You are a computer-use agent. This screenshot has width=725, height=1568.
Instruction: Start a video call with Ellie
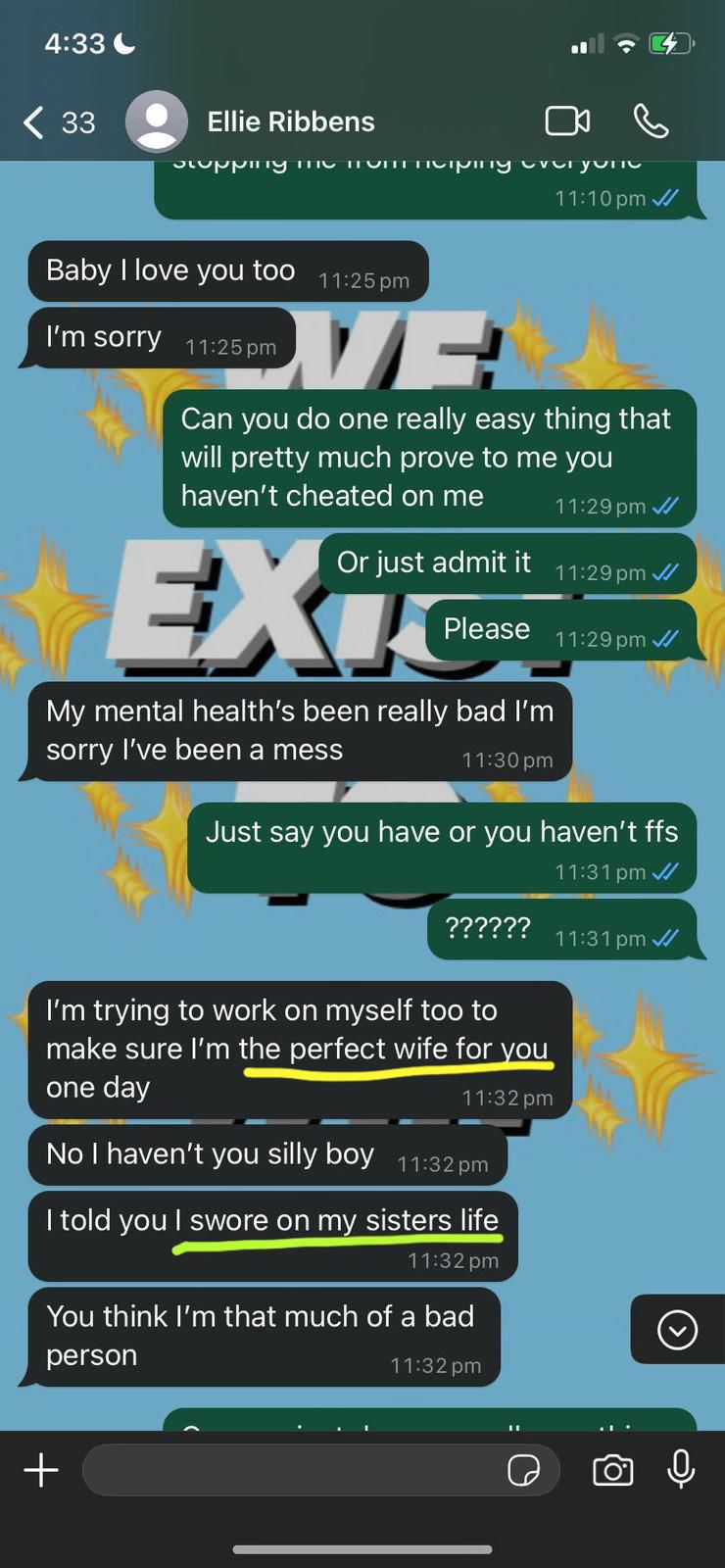[x=567, y=121]
